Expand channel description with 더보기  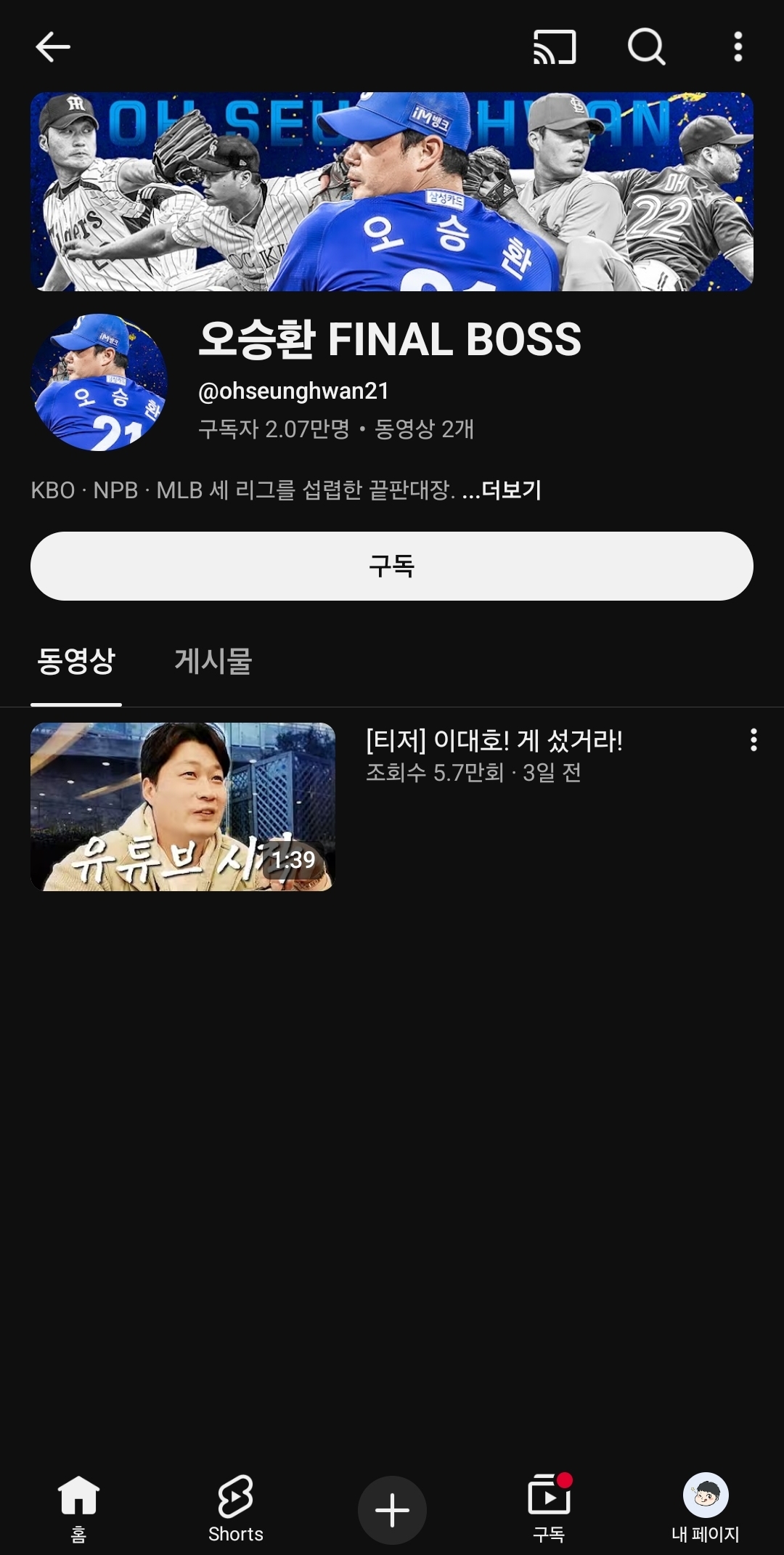(511, 490)
